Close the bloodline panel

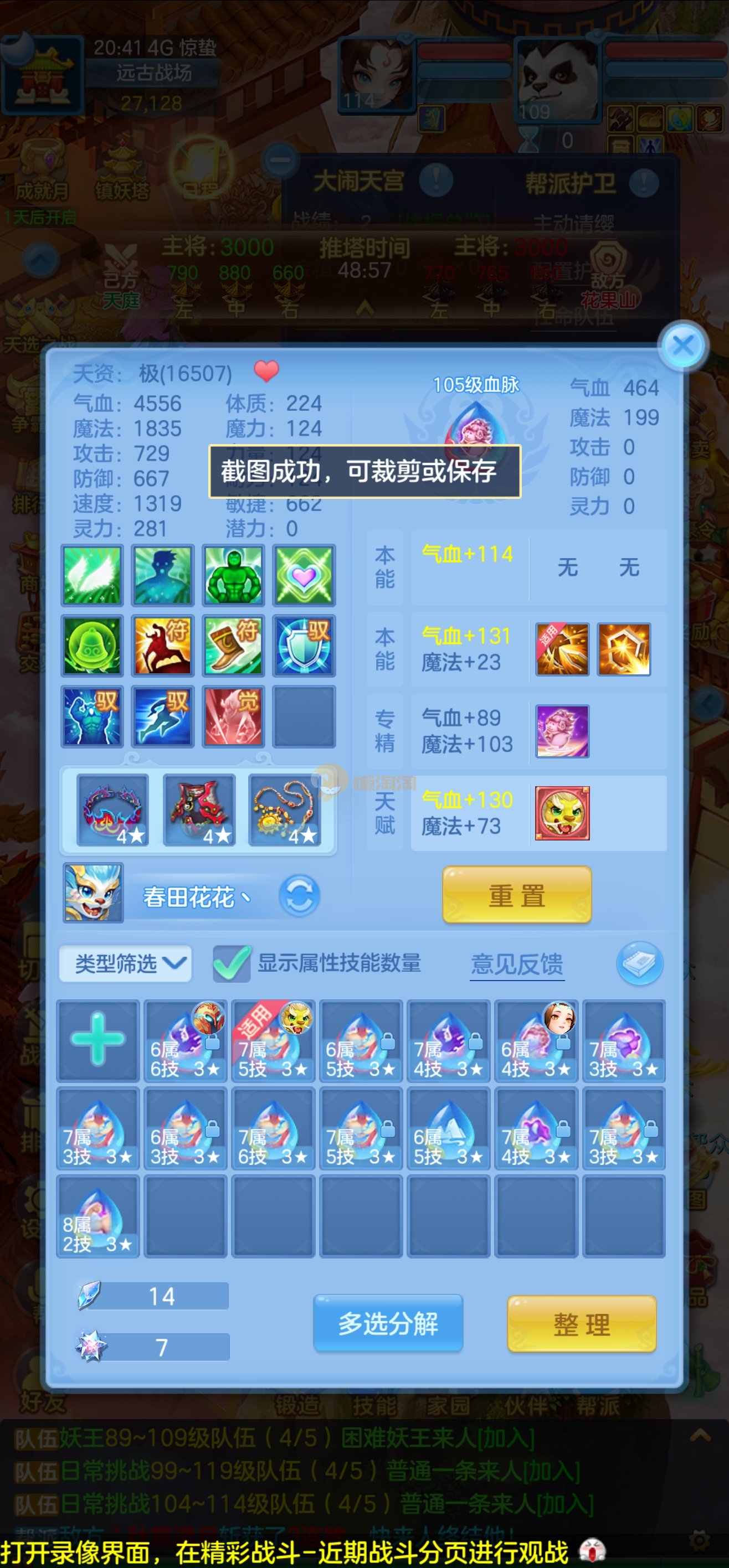click(682, 345)
